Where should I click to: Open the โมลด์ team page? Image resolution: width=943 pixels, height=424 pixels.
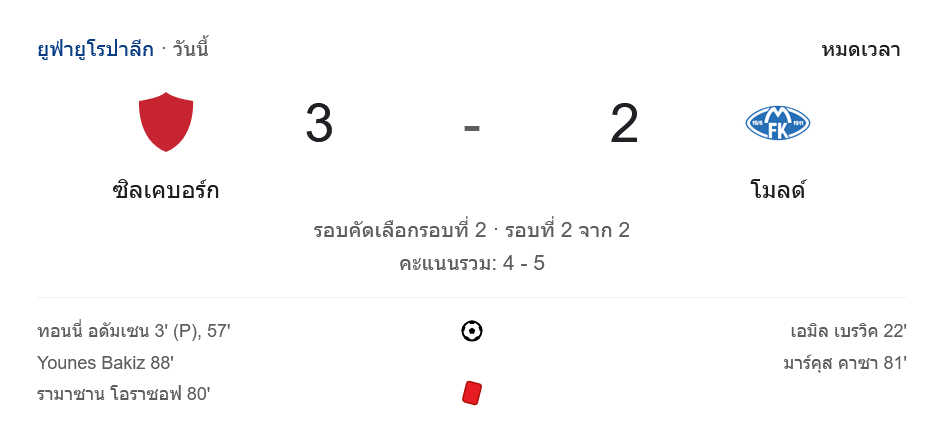pos(777,189)
